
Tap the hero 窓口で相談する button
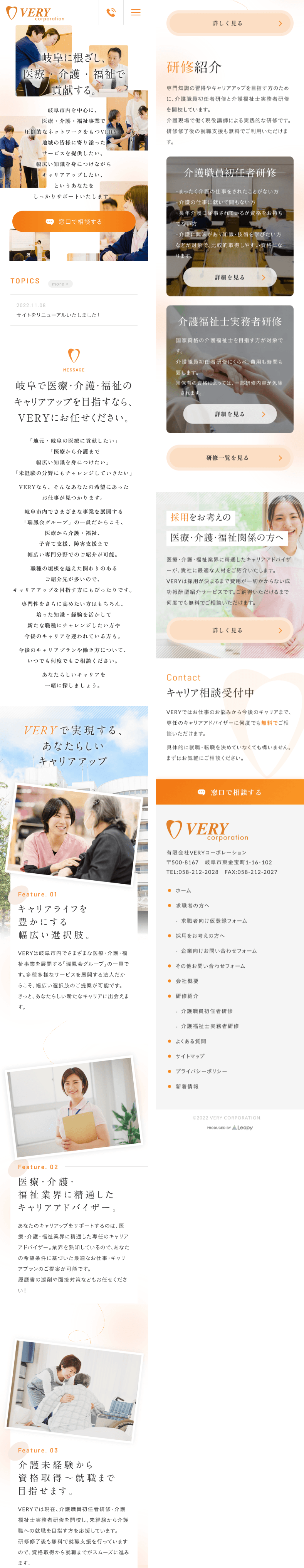(x=74, y=221)
